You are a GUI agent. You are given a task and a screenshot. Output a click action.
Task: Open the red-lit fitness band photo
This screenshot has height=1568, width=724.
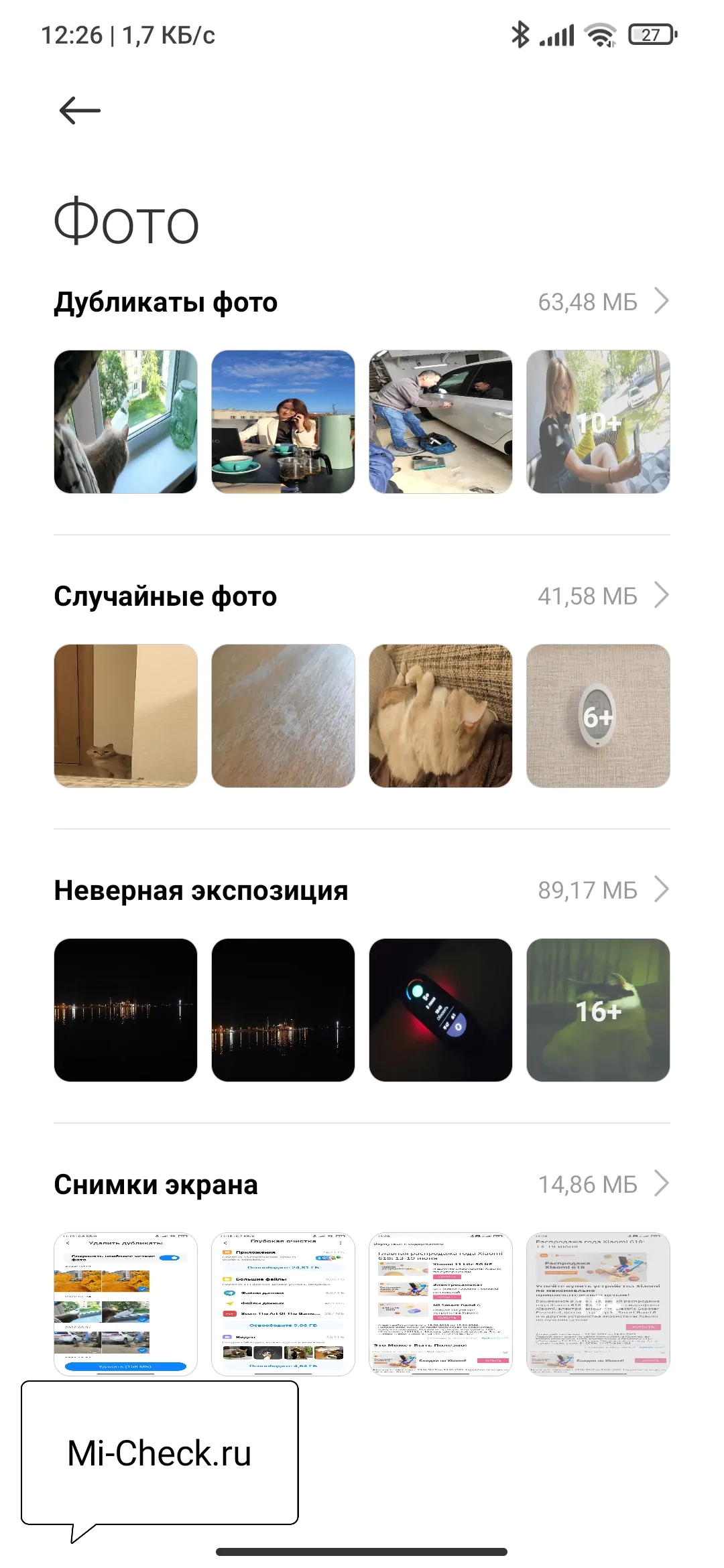[440, 1010]
